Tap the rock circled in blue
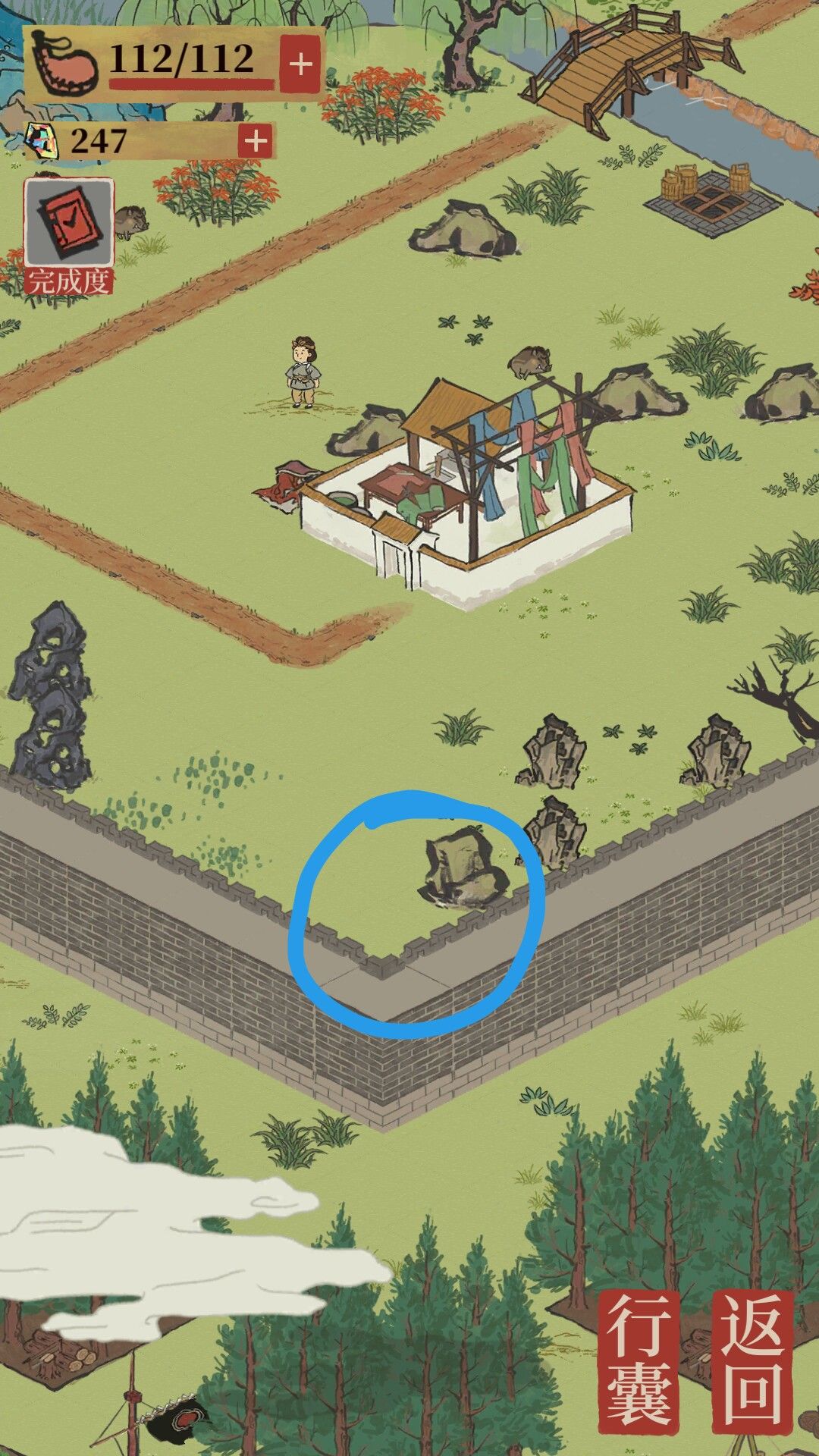 461,871
